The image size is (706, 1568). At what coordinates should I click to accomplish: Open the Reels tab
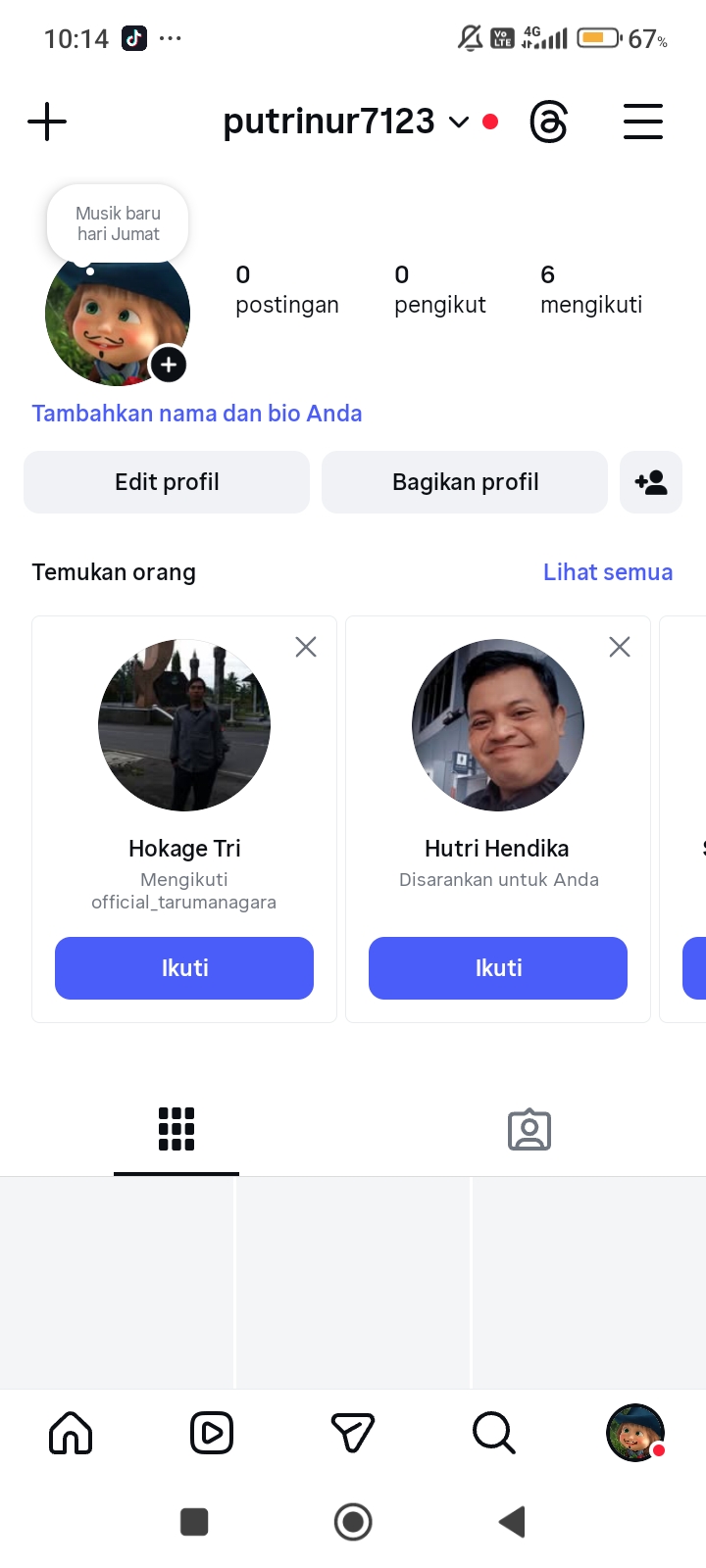click(212, 1433)
